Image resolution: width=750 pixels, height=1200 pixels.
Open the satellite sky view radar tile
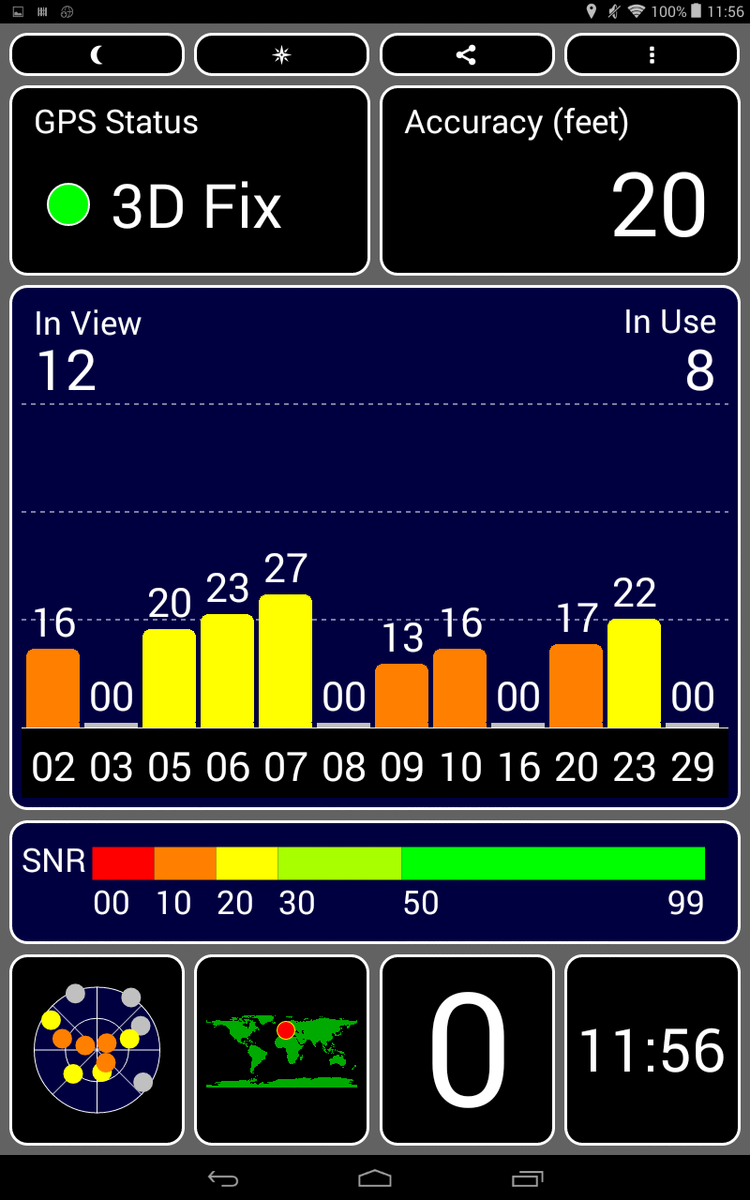click(x=97, y=1050)
